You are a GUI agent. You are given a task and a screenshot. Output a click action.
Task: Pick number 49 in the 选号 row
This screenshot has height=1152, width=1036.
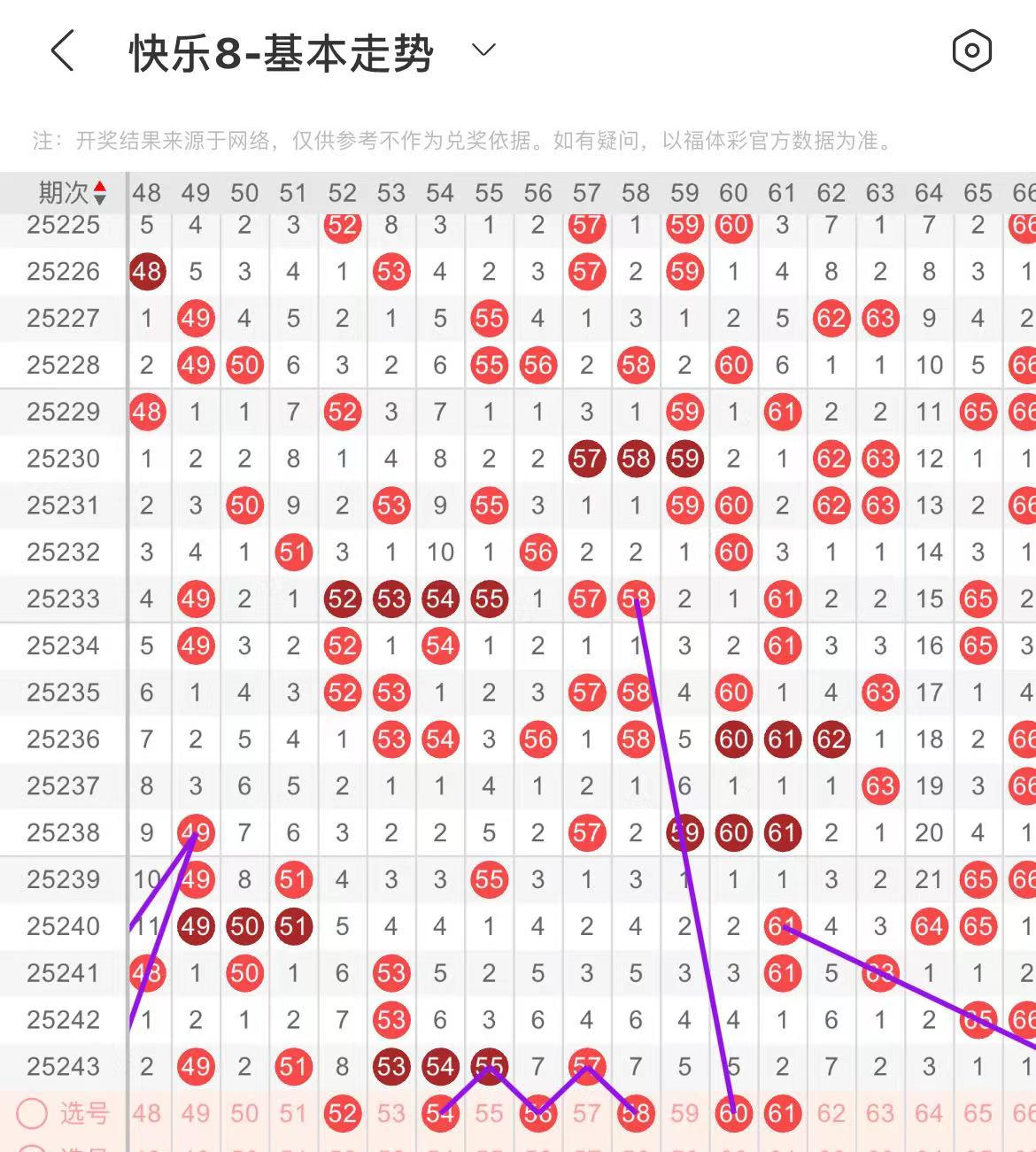pyautogui.click(x=196, y=1113)
